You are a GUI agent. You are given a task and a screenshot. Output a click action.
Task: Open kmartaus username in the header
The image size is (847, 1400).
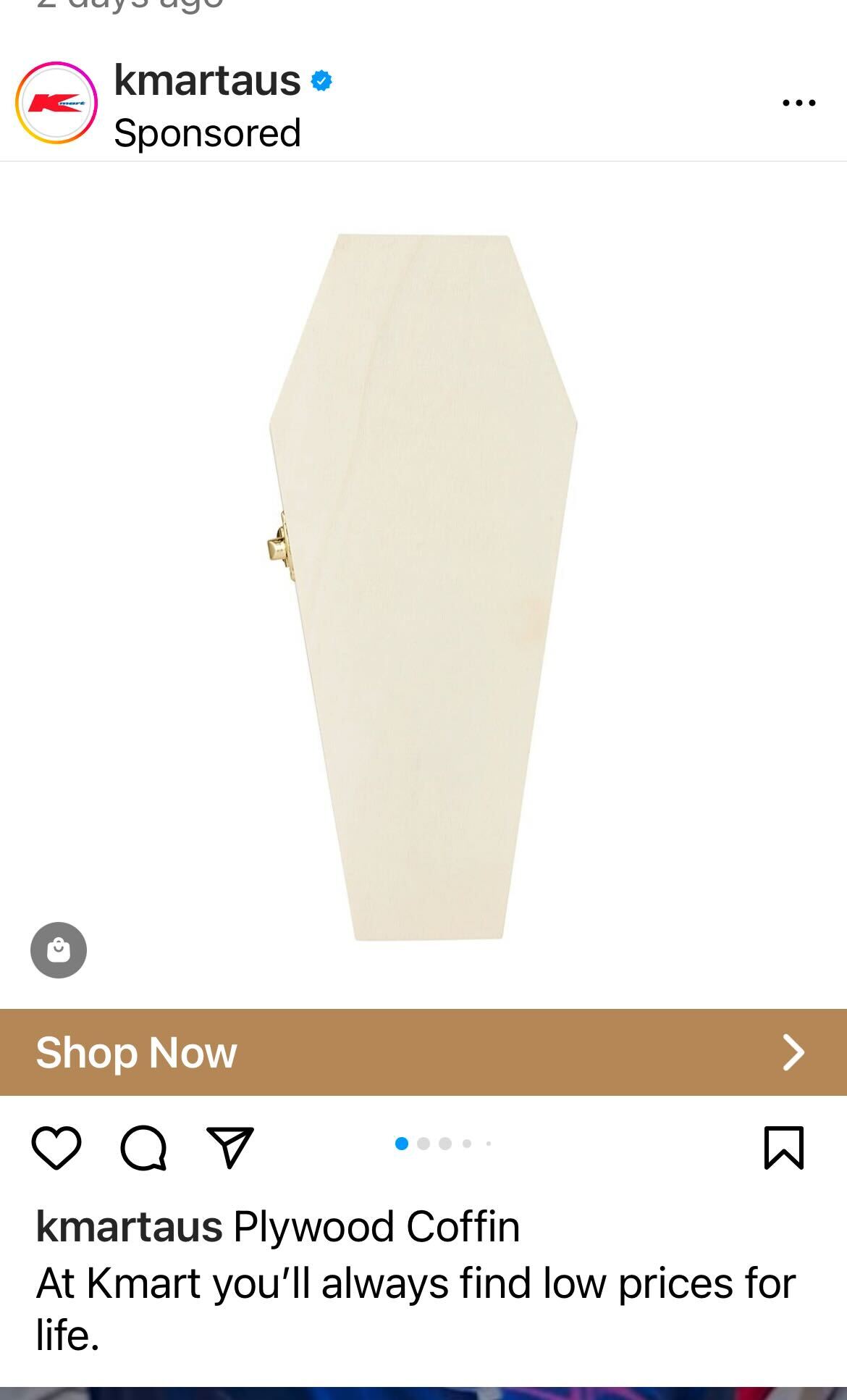click(207, 80)
